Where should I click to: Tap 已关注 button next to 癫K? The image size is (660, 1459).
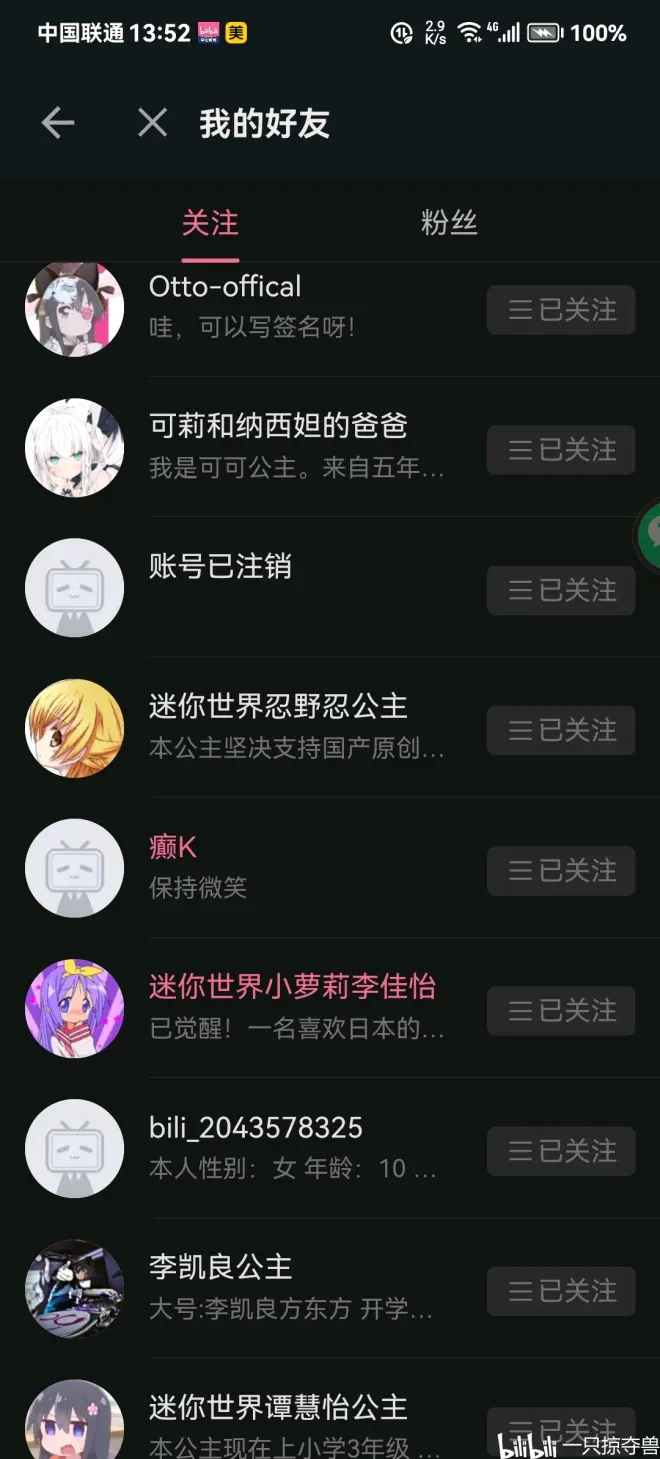[x=561, y=870]
